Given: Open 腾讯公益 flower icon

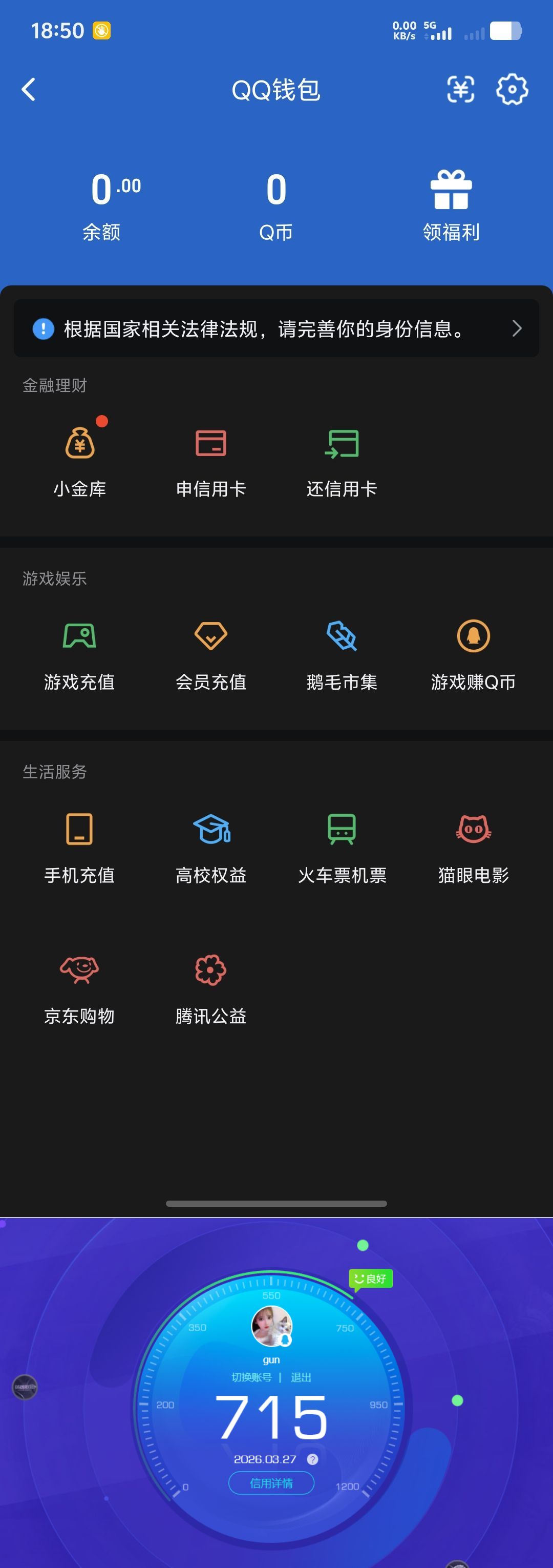Looking at the screenshot, I should tap(210, 986).
